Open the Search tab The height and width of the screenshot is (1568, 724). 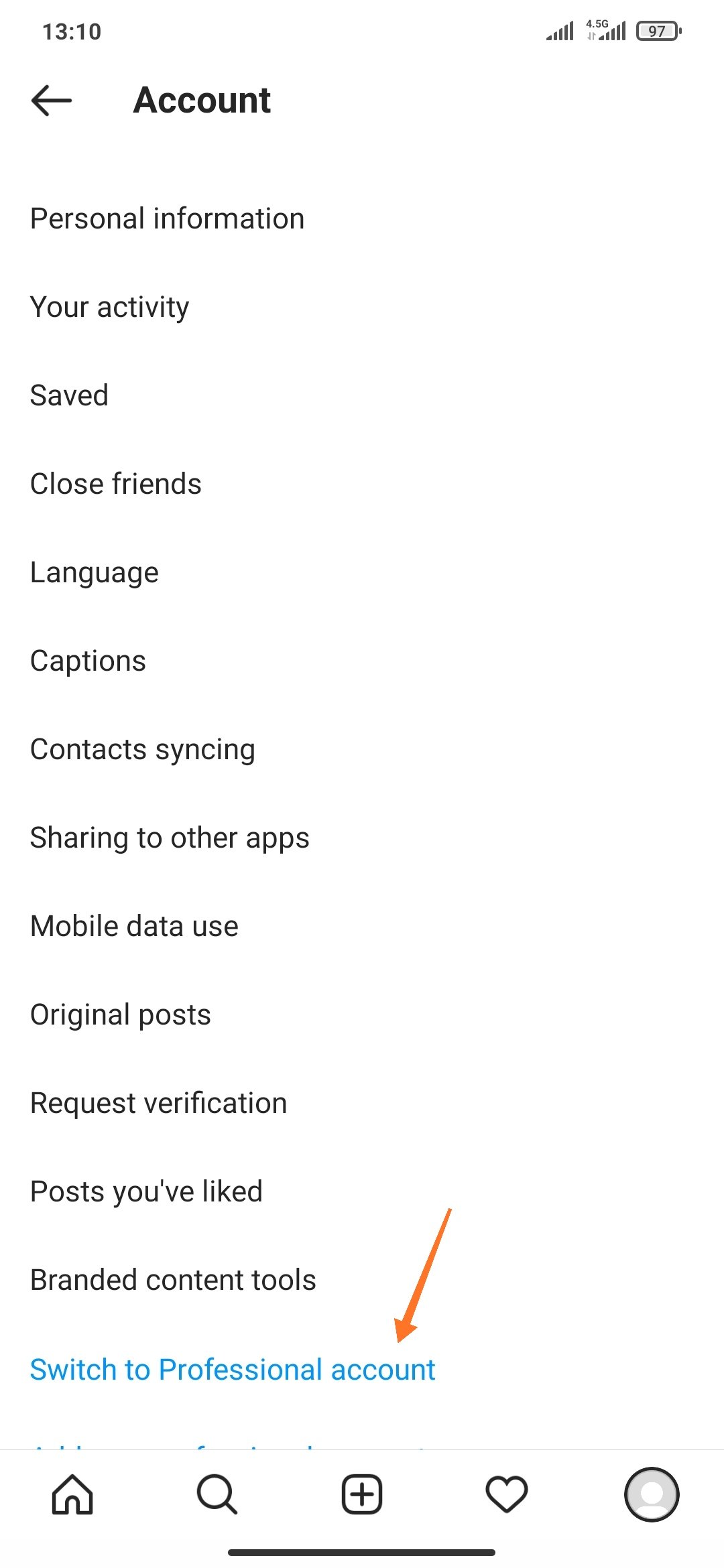point(217,1494)
